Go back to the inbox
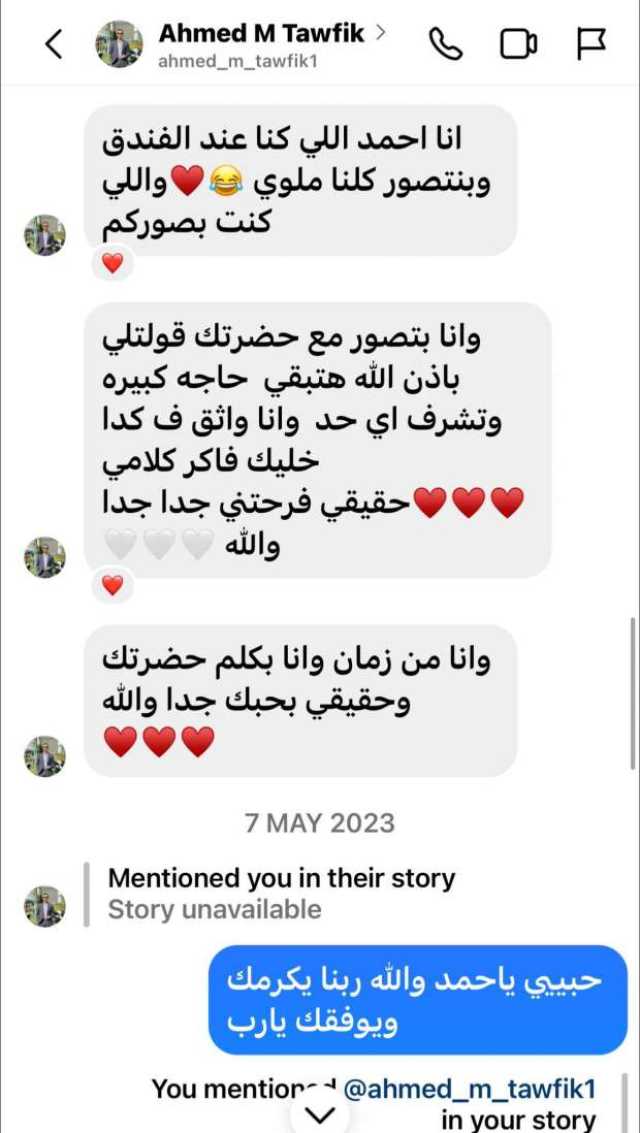The height and width of the screenshot is (1133, 640). pyautogui.click(x=54, y=44)
